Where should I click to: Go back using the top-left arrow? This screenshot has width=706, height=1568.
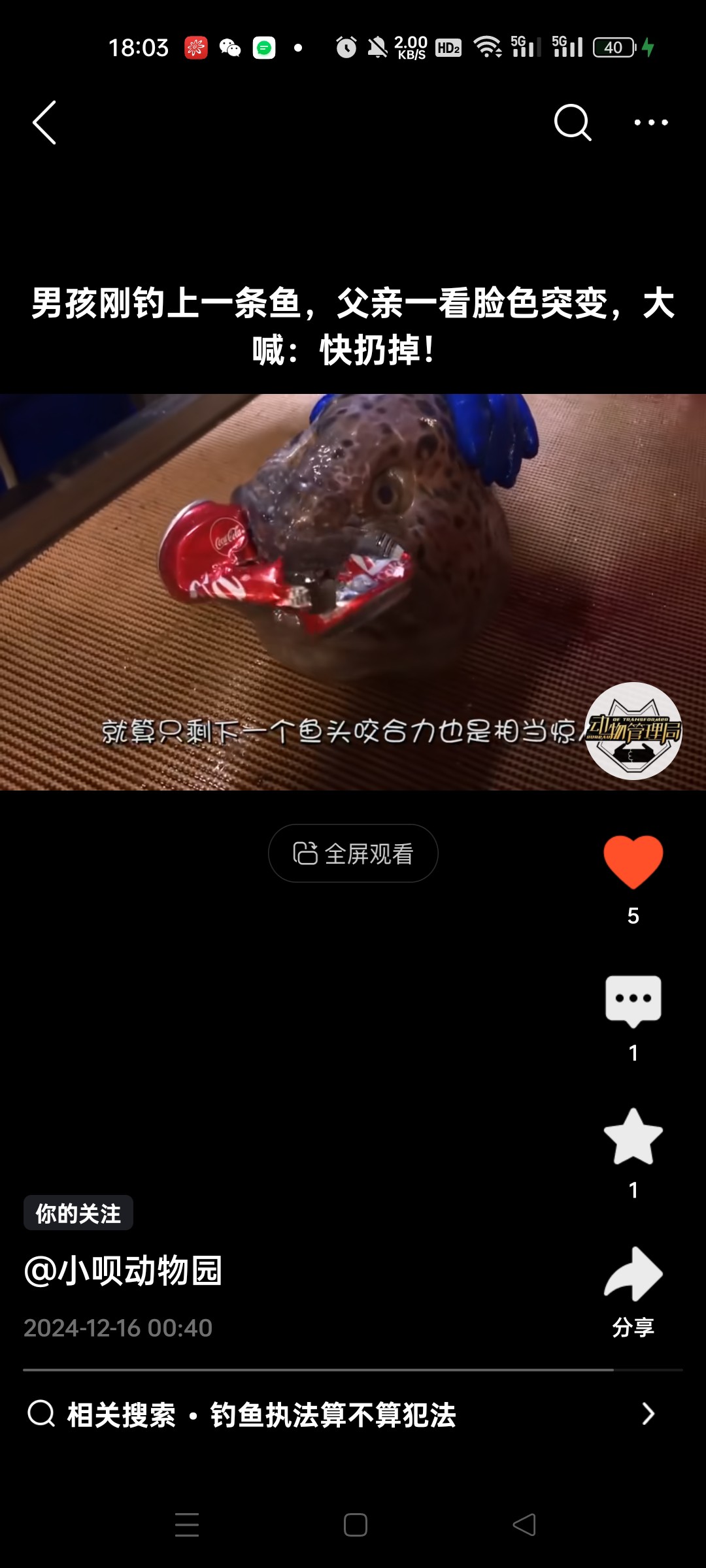click(44, 122)
